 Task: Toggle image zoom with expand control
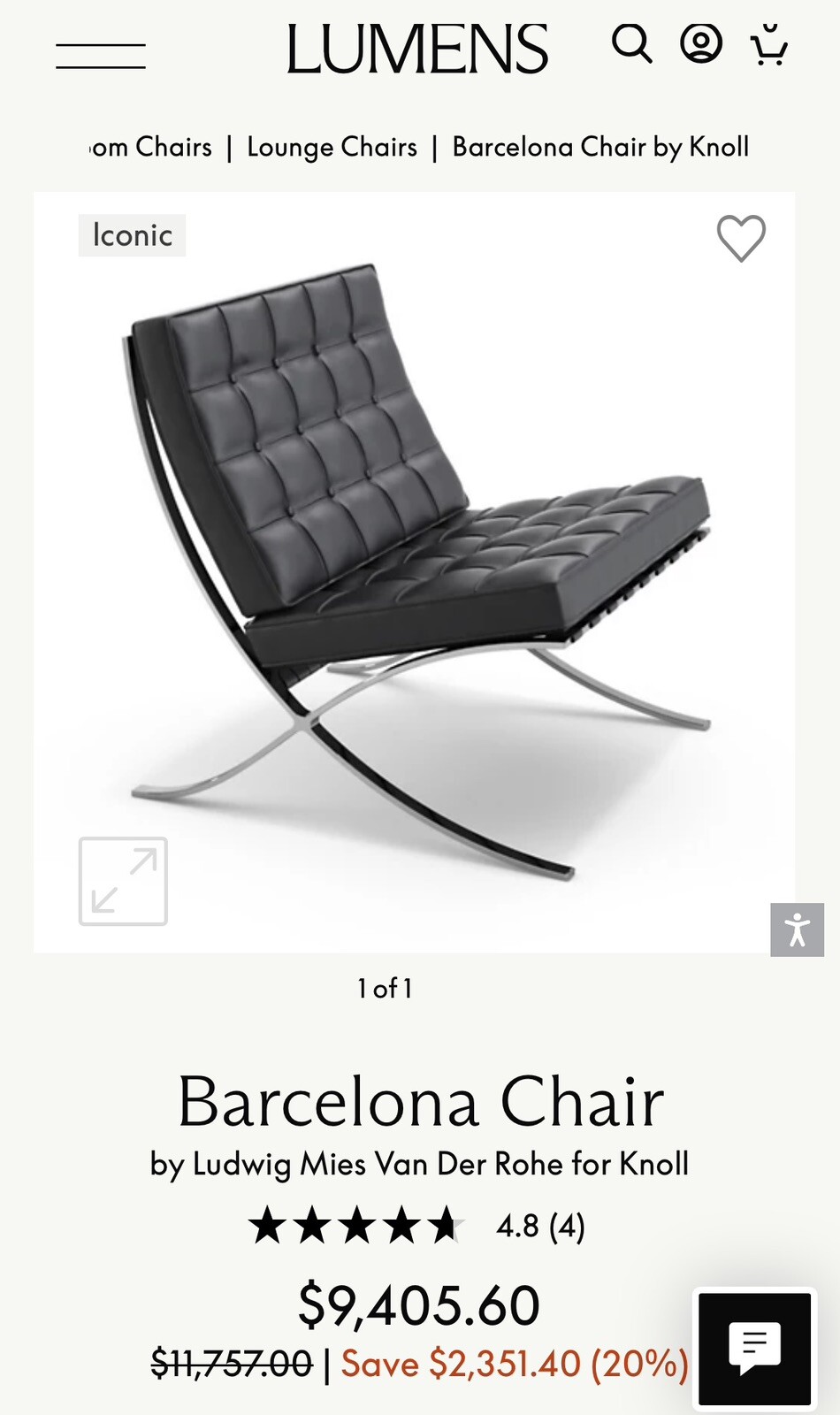pyautogui.click(x=125, y=882)
